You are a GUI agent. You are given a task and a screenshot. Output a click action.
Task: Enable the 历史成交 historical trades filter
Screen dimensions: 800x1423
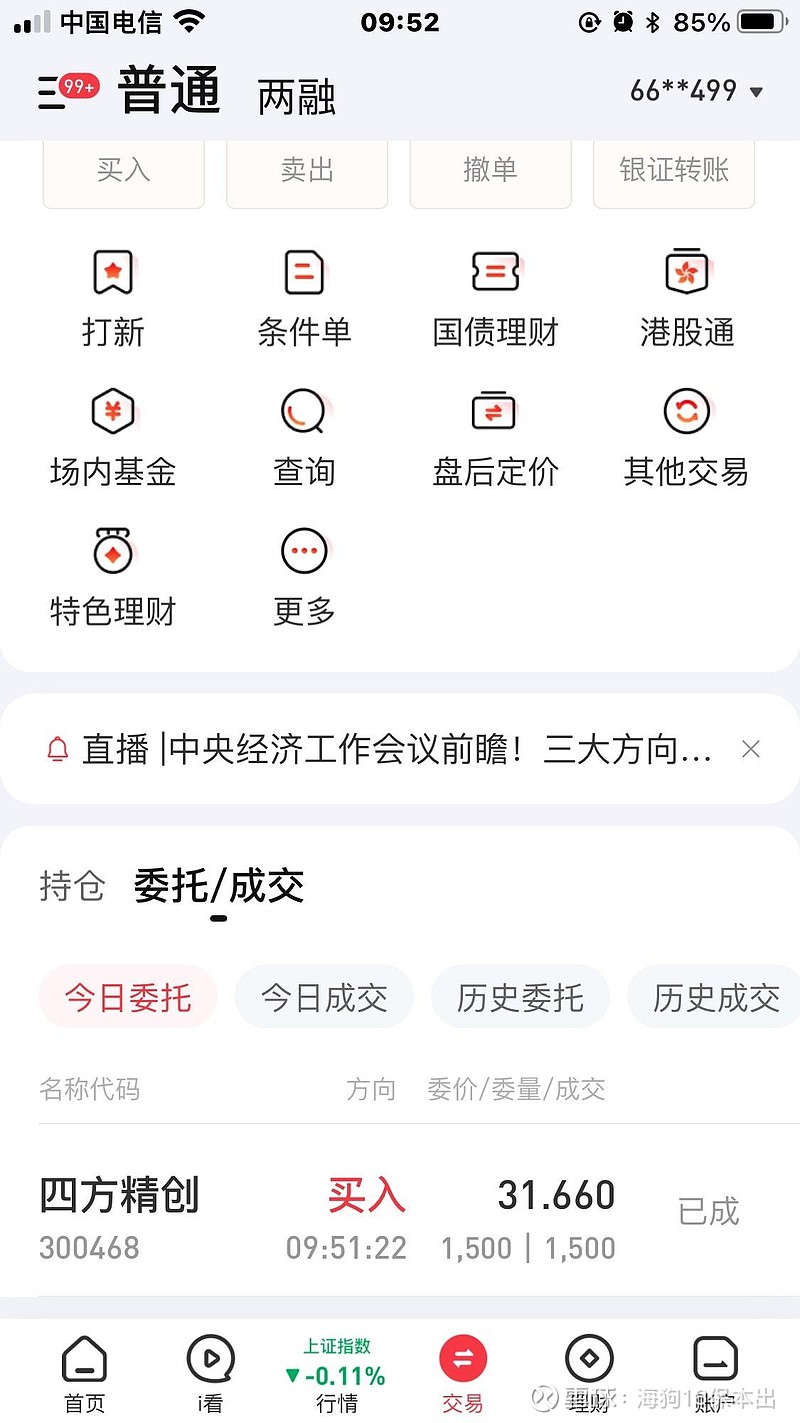pos(713,997)
